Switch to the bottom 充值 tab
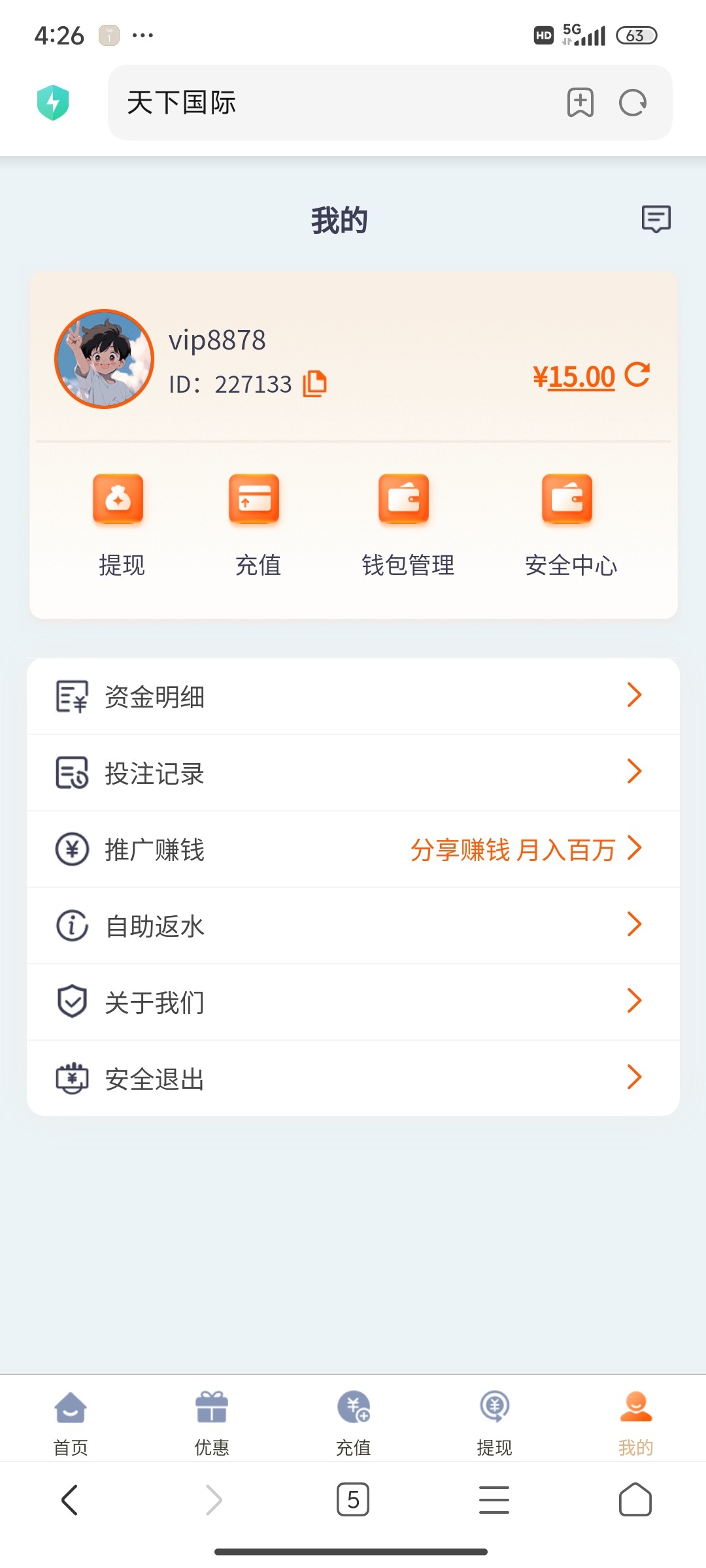 tap(353, 1424)
